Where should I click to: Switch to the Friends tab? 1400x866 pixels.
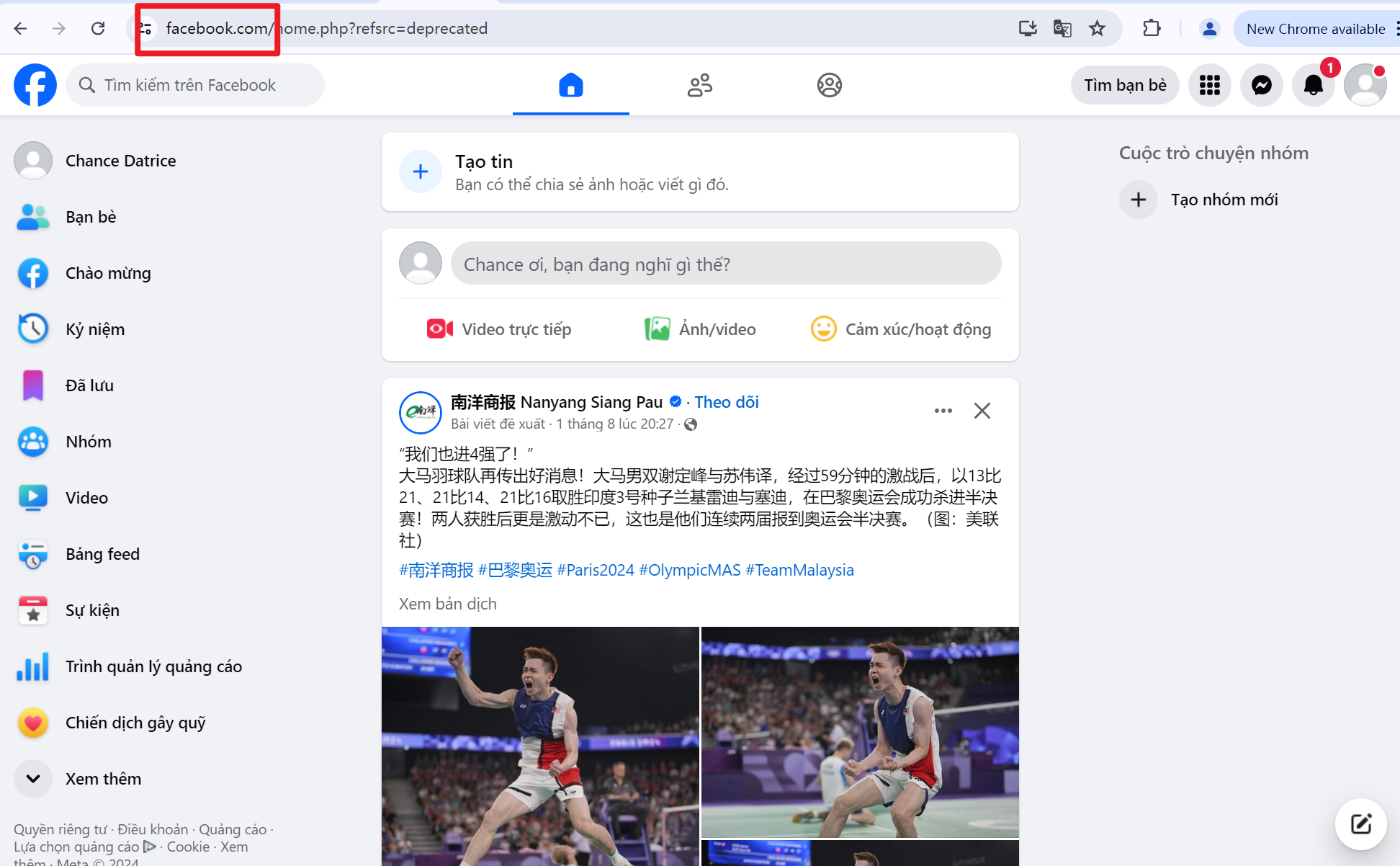point(699,85)
